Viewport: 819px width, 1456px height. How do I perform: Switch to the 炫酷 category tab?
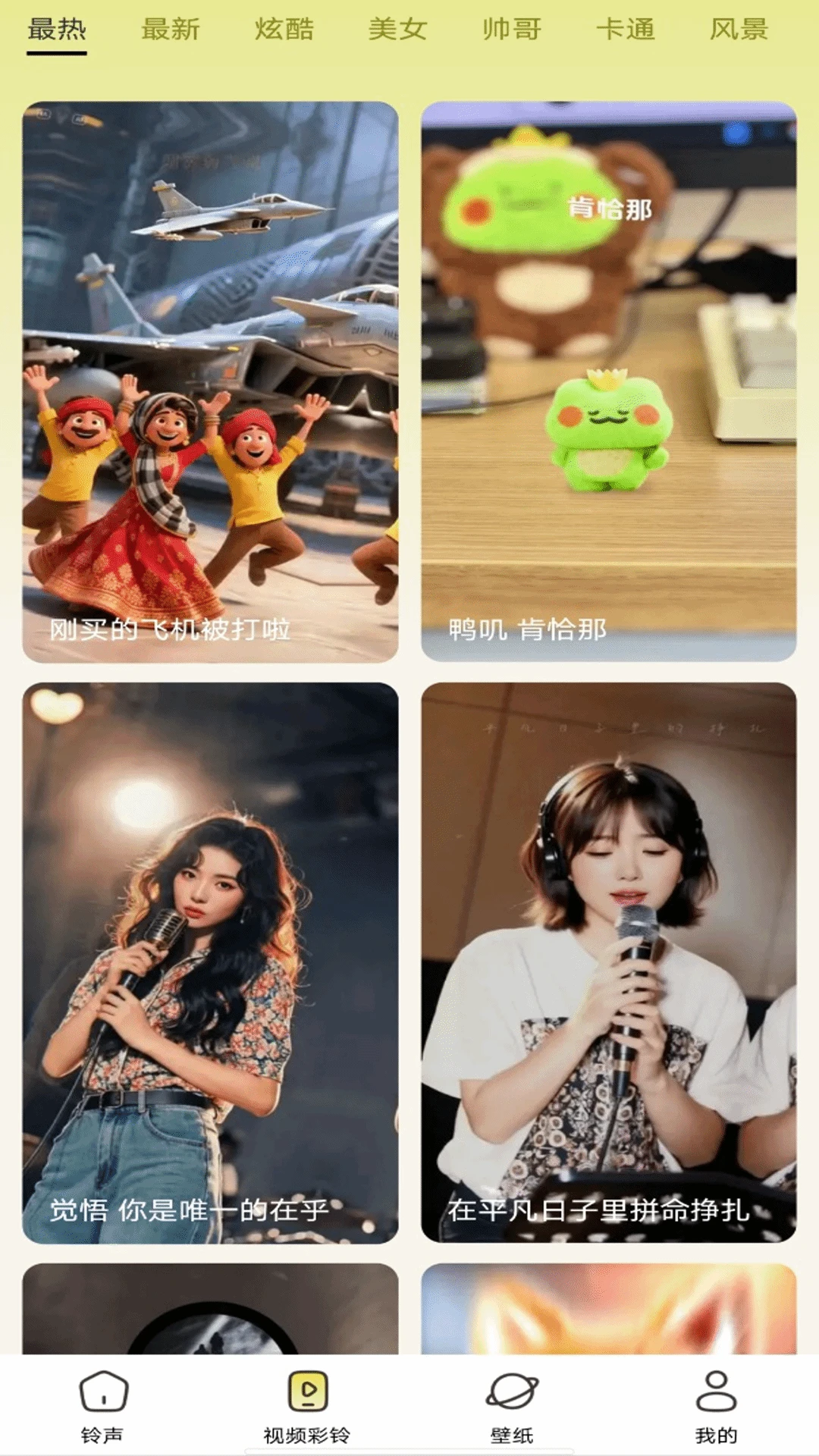pos(284,29)
